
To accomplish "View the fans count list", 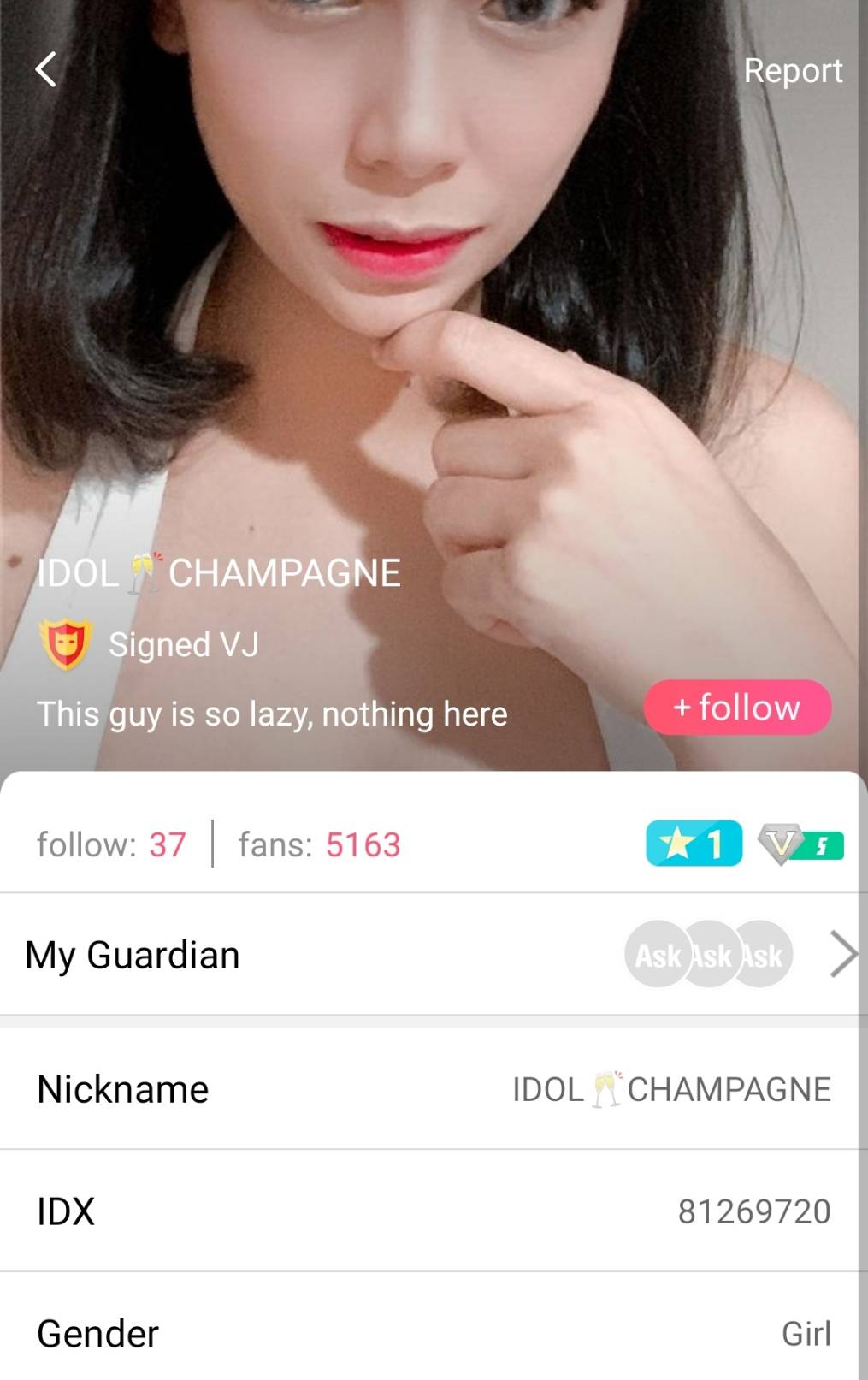I will point(319,845).
